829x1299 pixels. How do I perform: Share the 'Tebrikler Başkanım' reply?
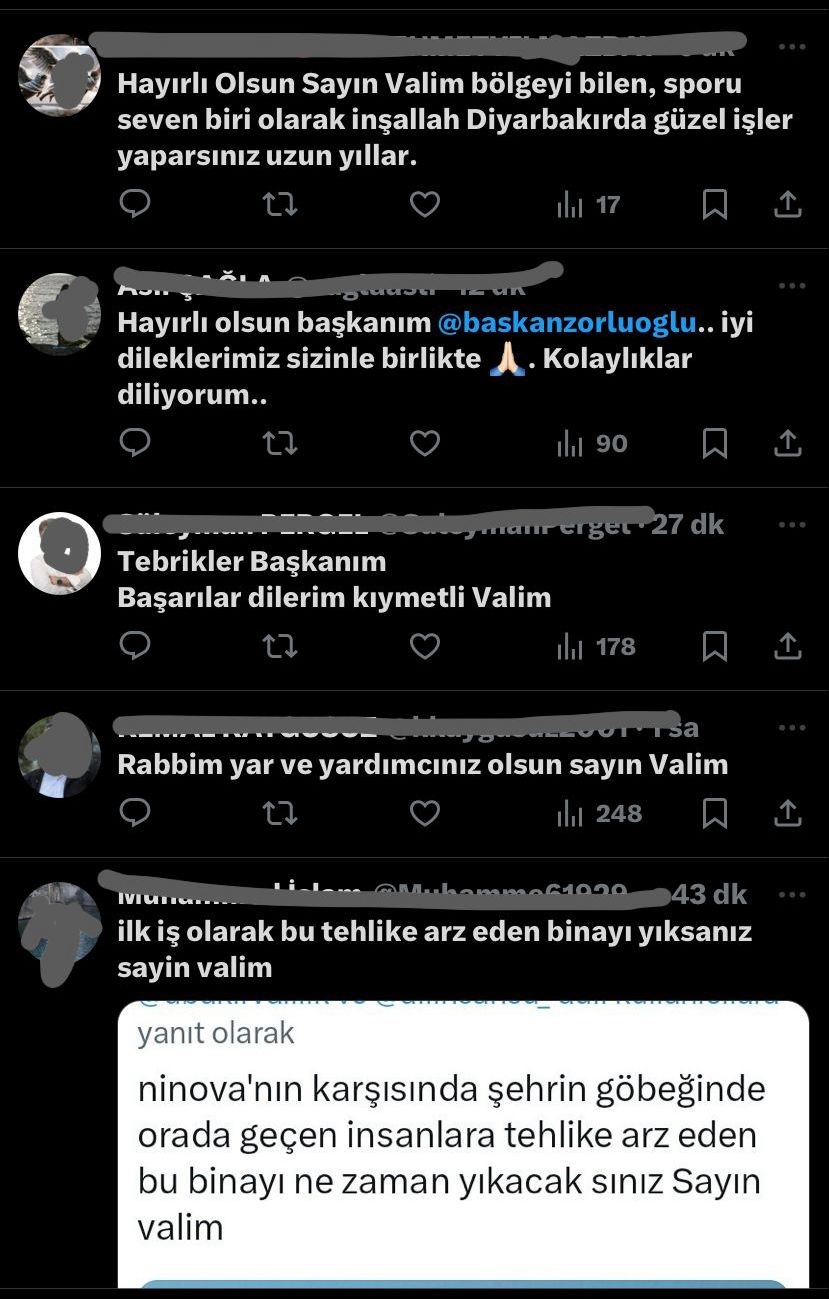coord(788,647)
